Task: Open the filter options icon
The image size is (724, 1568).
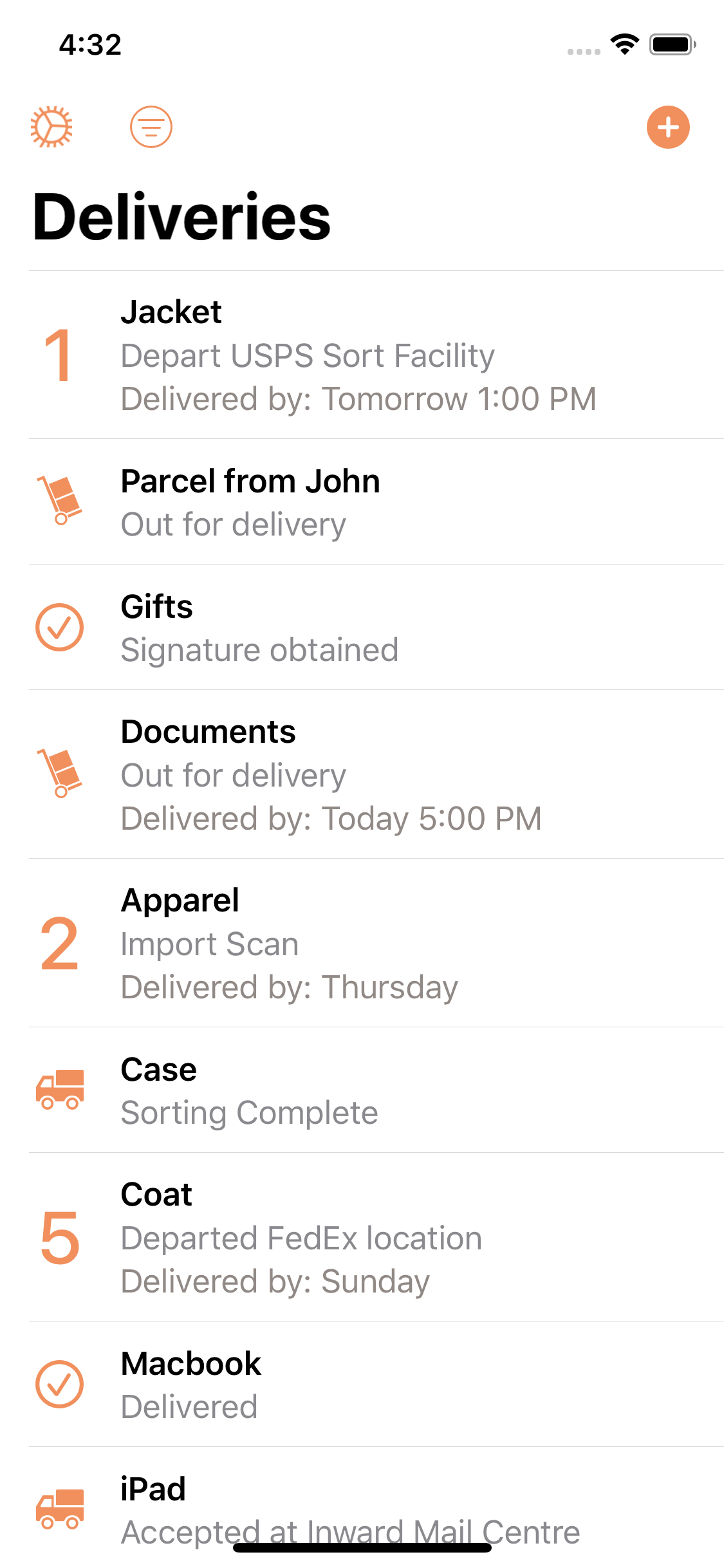Action: (x=151, y=127)
